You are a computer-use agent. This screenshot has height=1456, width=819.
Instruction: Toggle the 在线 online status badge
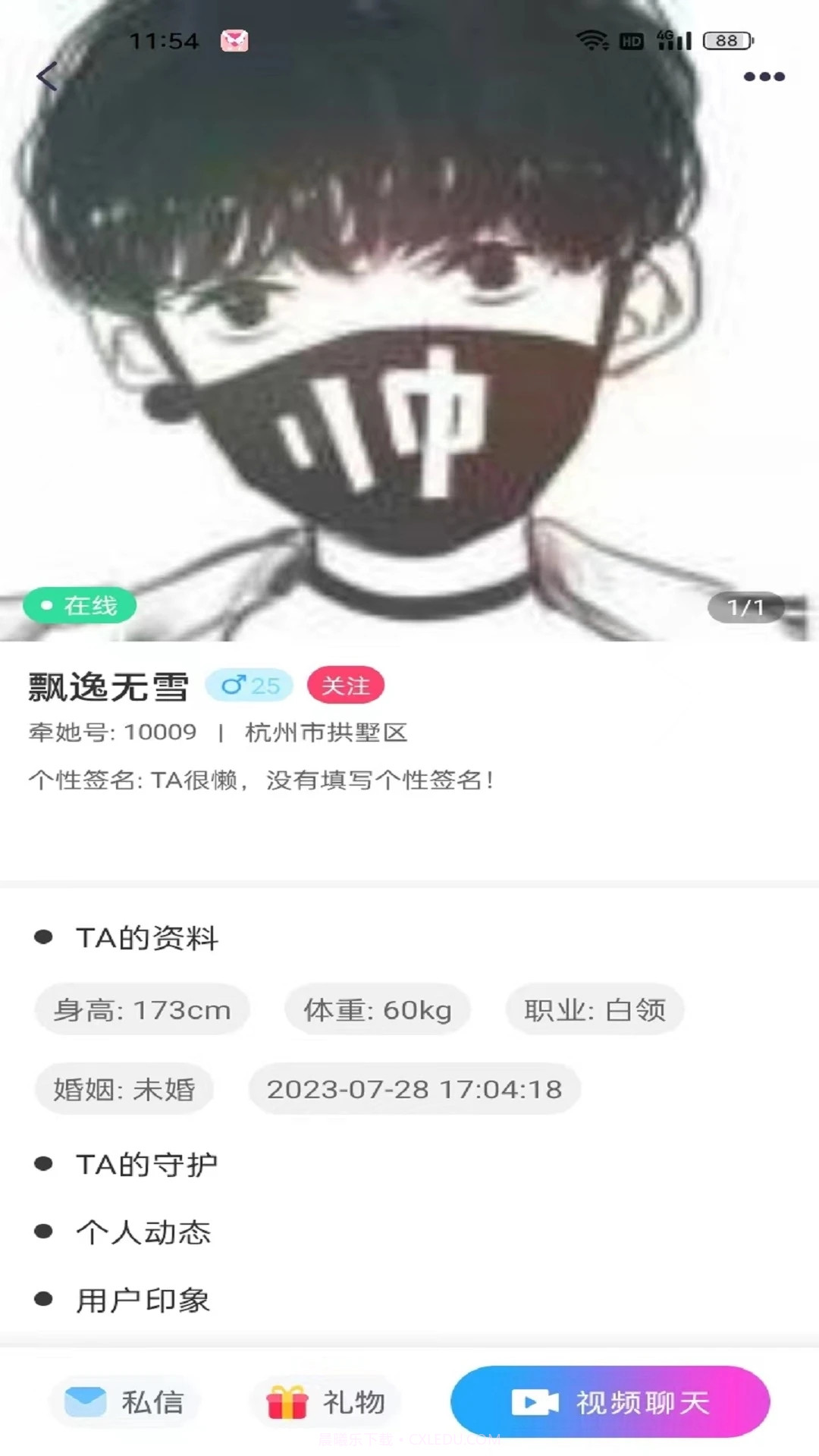click(x=80, y=606)
